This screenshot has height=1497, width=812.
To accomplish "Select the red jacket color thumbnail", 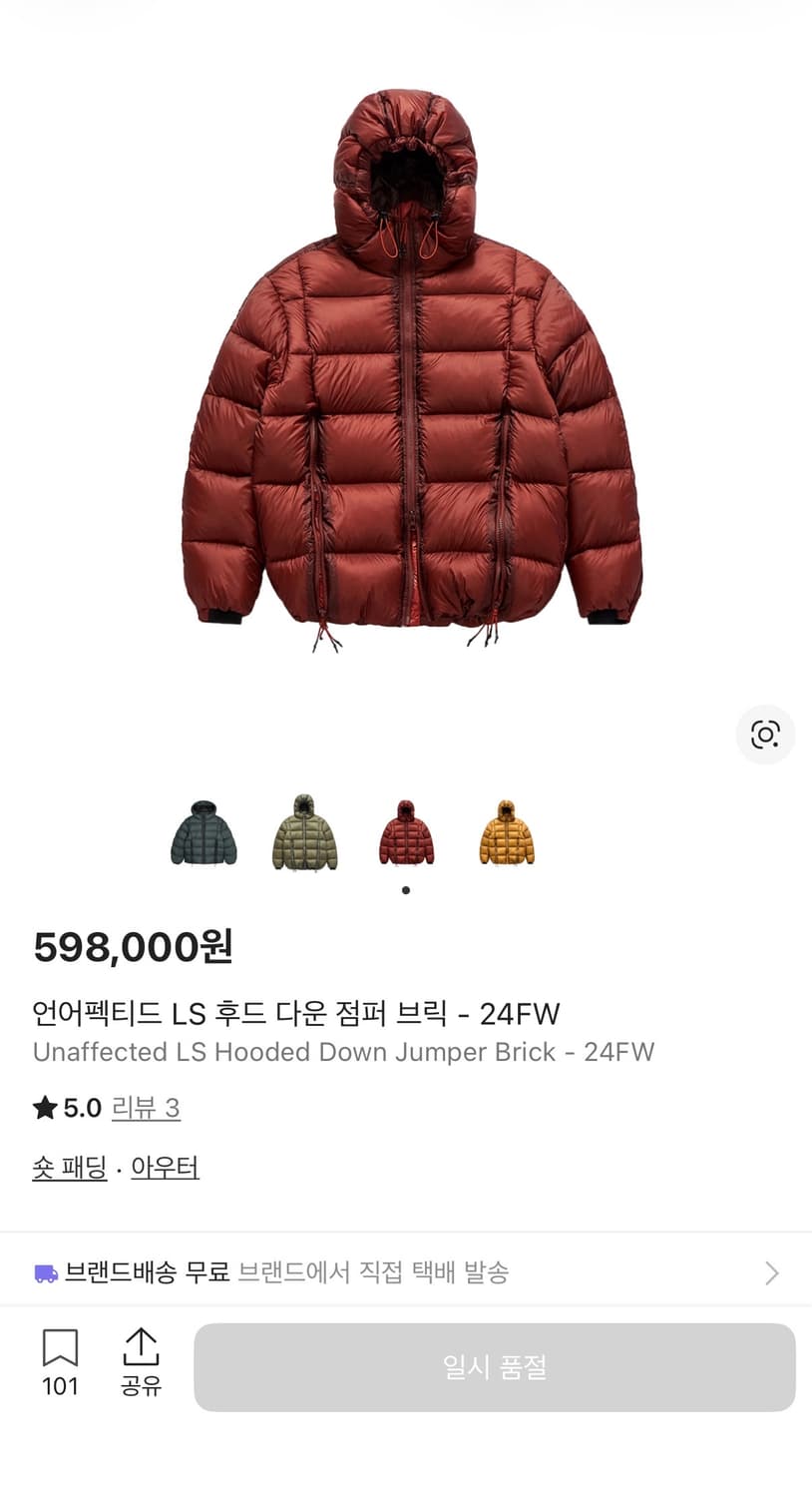I will click(x=406, y=835).
